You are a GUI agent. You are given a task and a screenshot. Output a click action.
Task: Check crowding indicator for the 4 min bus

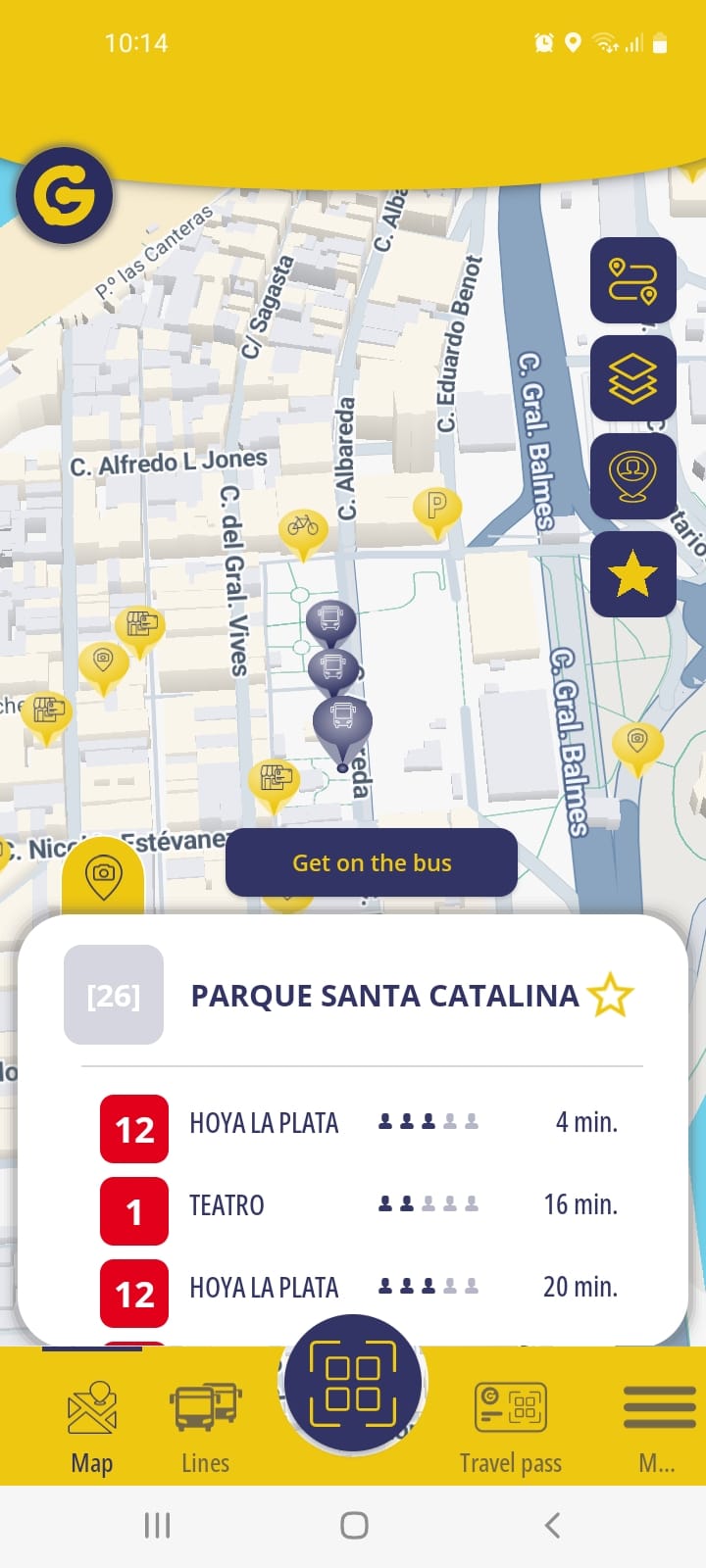(x=429, y=1123)
